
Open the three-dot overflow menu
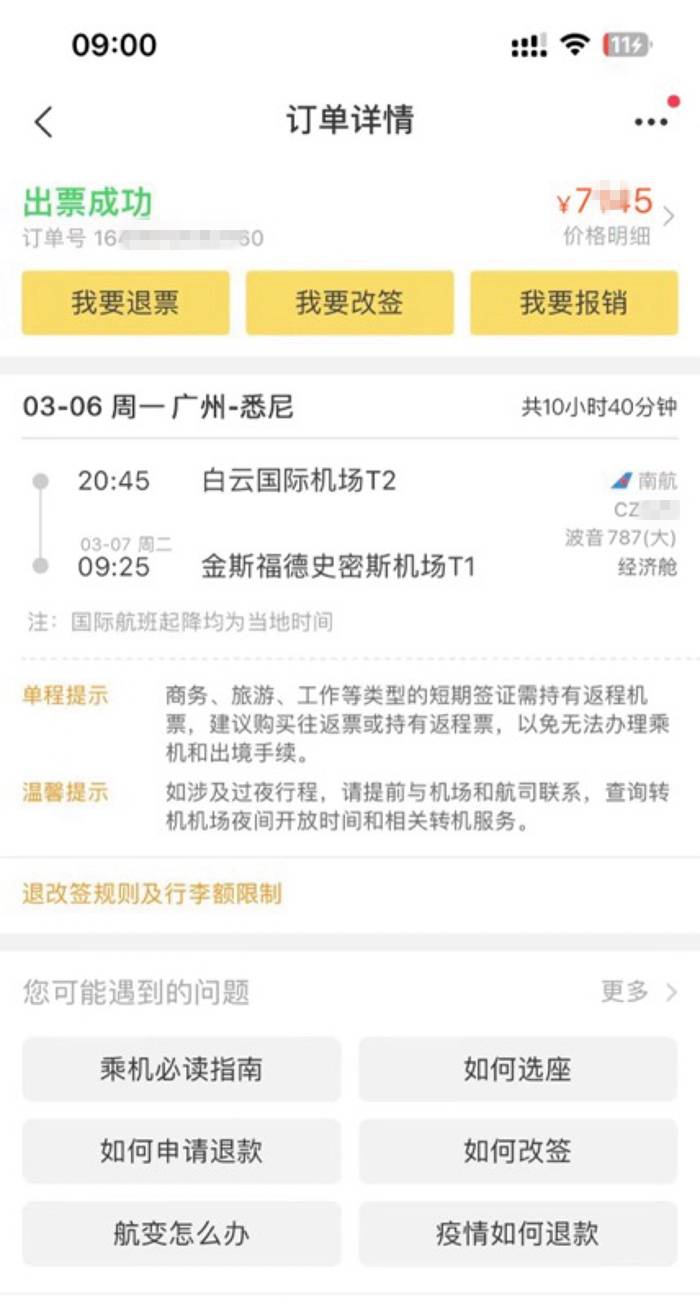651,122
